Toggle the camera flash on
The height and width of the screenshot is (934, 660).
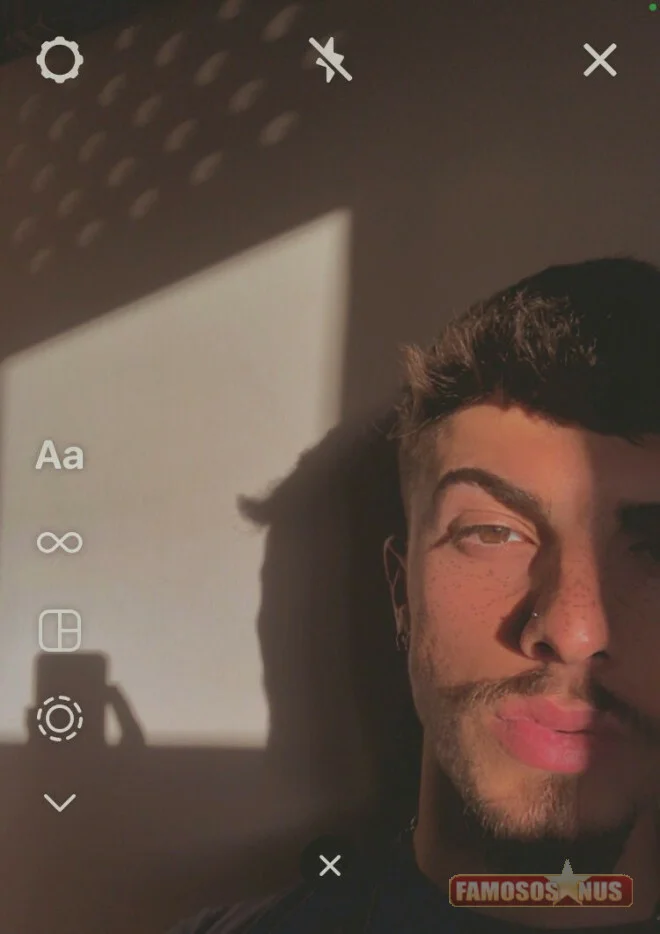[x=330, y=60]
